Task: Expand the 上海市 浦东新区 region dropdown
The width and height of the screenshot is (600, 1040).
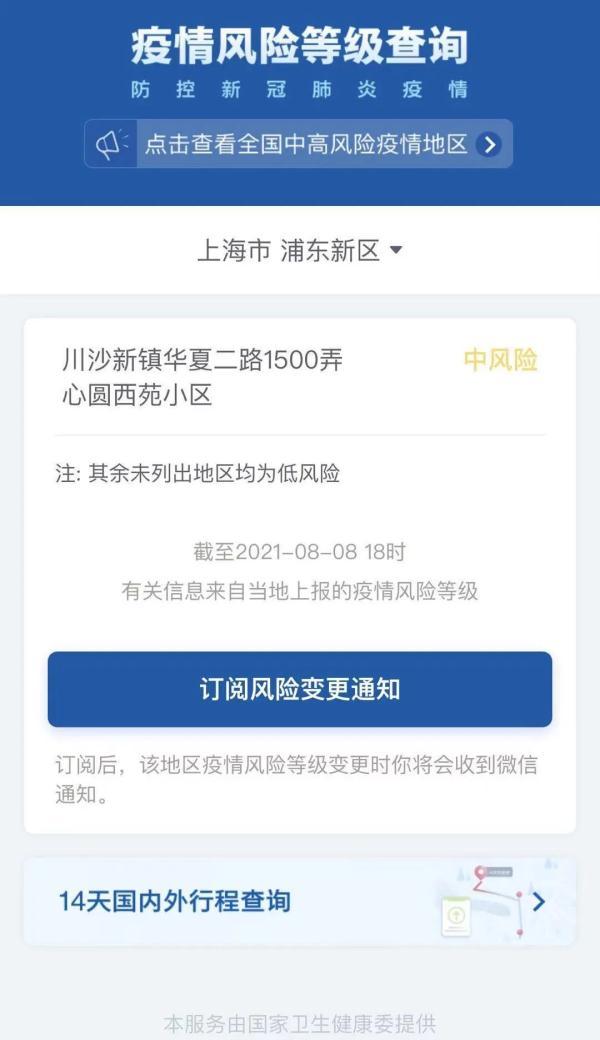Action: click(299, 250)
